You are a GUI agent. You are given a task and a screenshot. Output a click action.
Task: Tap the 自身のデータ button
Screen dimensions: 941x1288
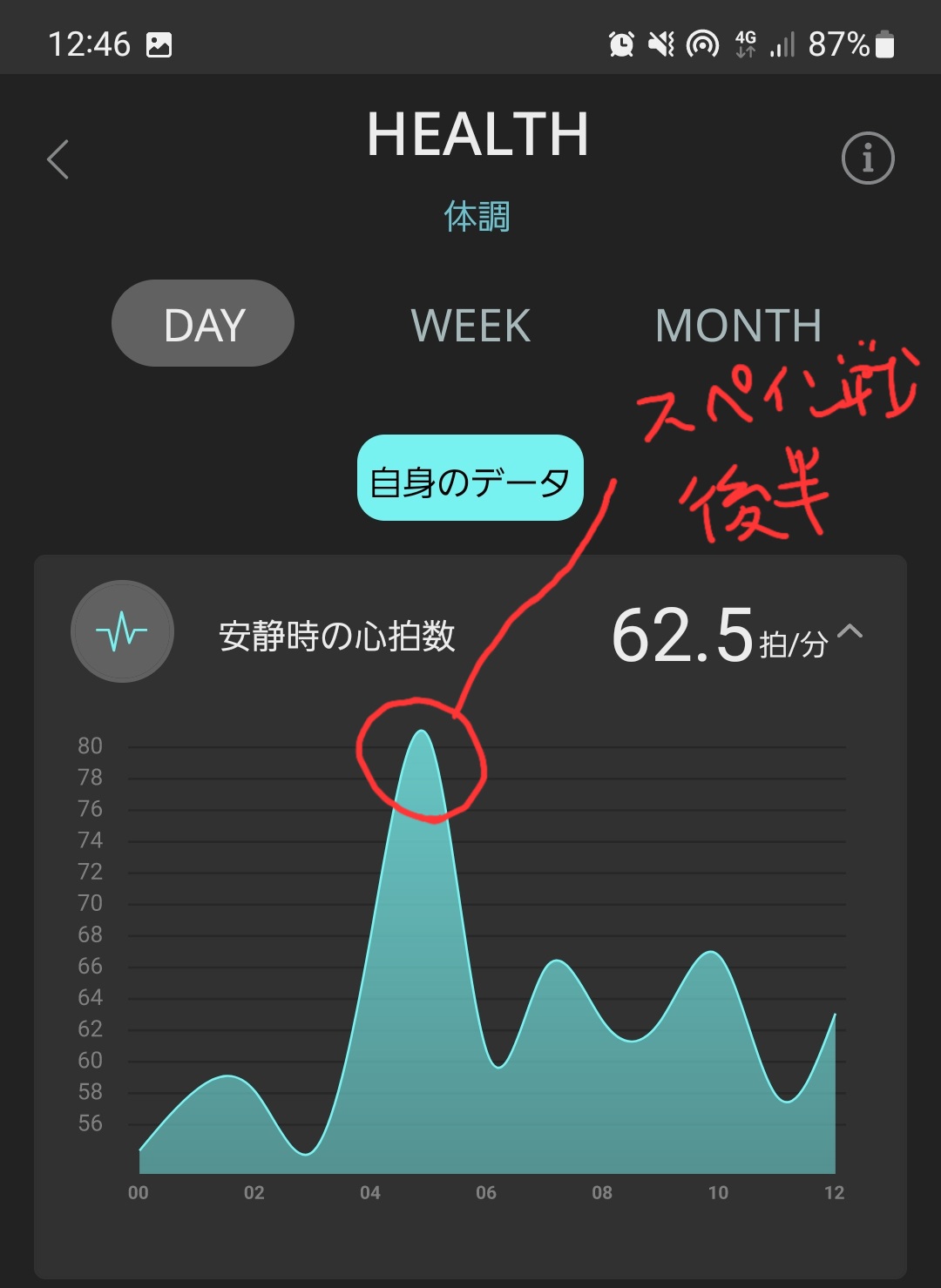470,479
